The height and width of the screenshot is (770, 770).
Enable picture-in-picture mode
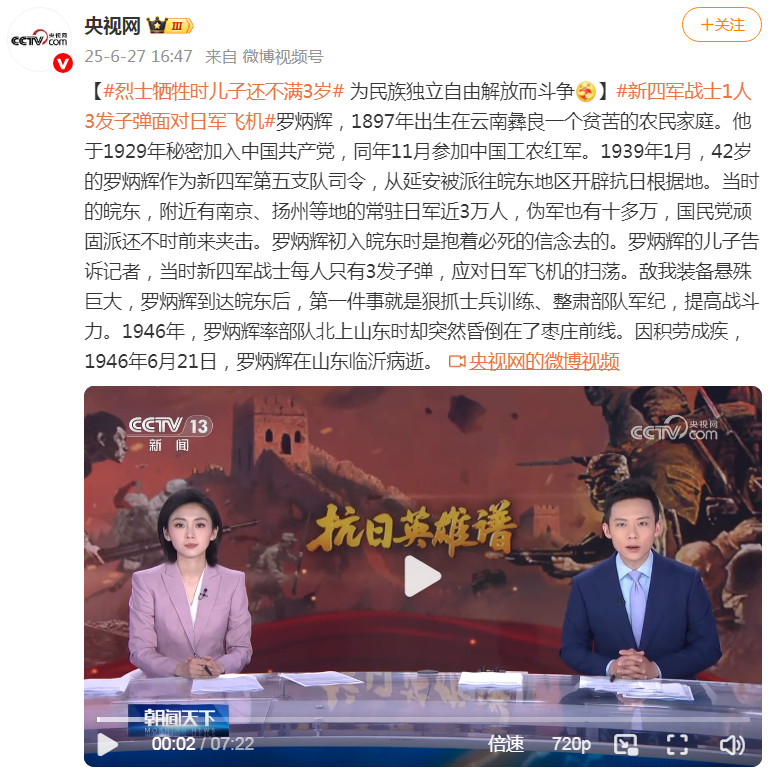[x=626, y=744]
